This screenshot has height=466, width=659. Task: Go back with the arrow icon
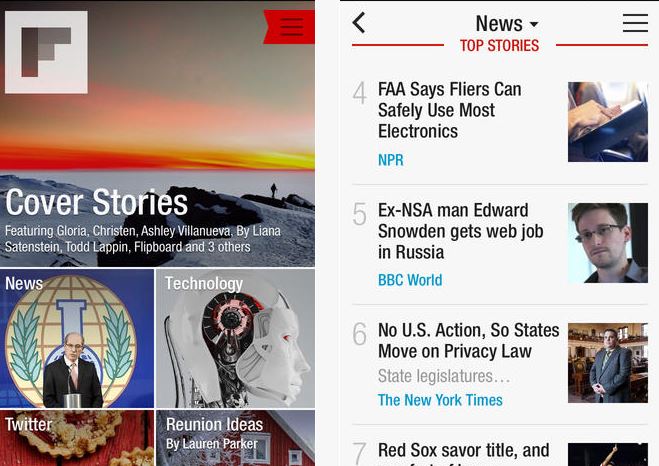[360, 23]
